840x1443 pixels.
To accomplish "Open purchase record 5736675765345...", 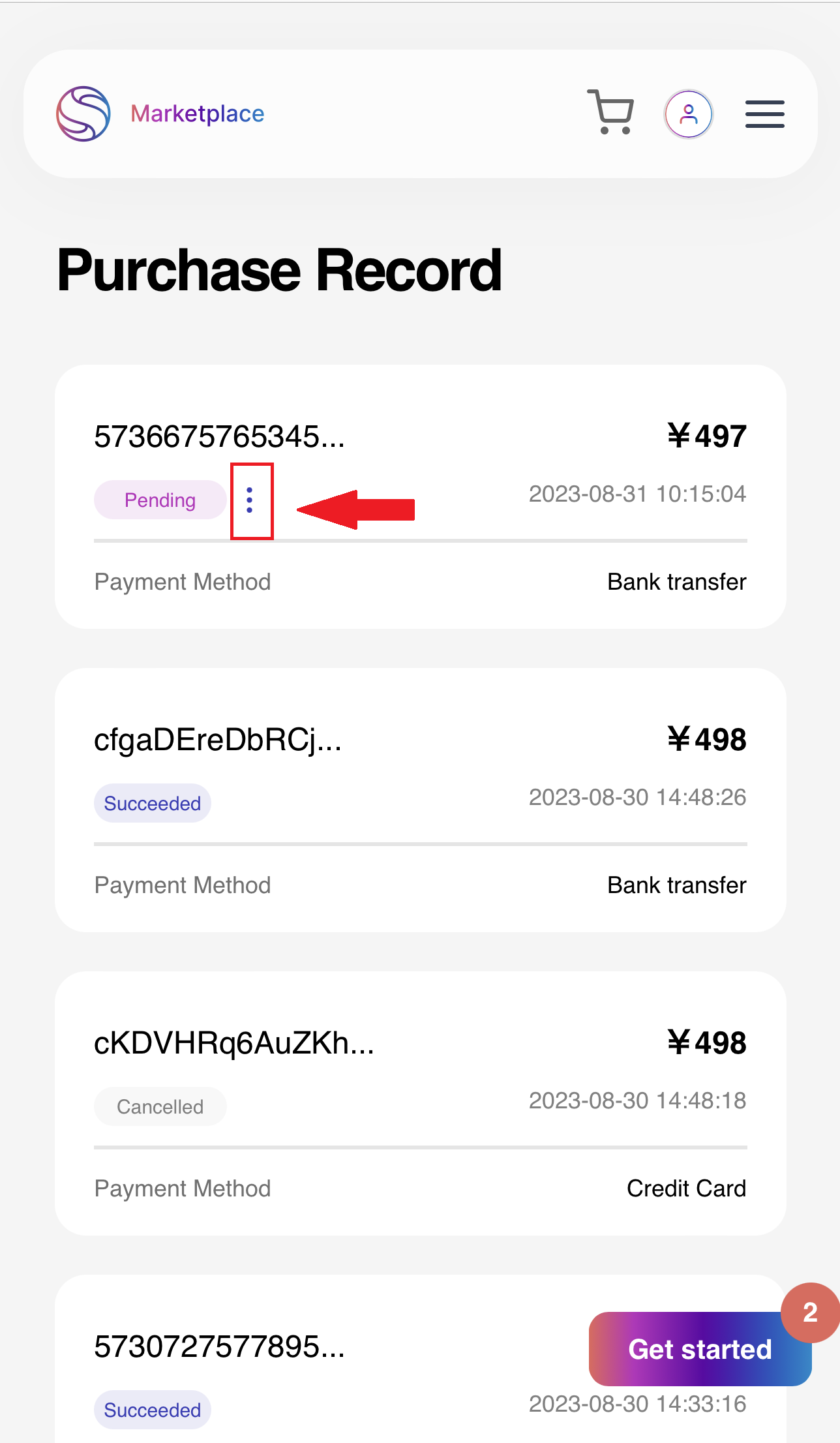I will point(219,437).
